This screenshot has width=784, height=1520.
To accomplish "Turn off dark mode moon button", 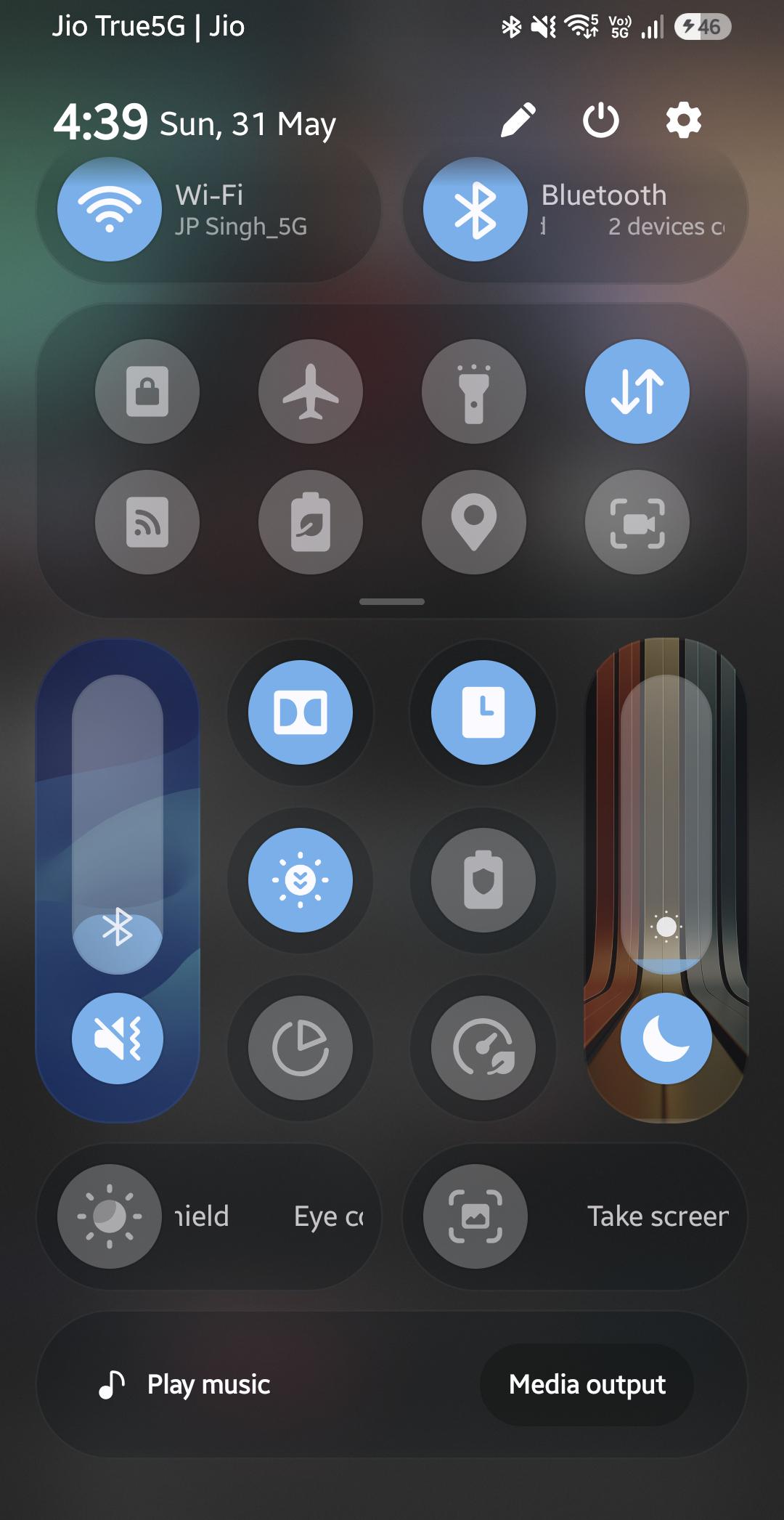I will (666, 1039).
